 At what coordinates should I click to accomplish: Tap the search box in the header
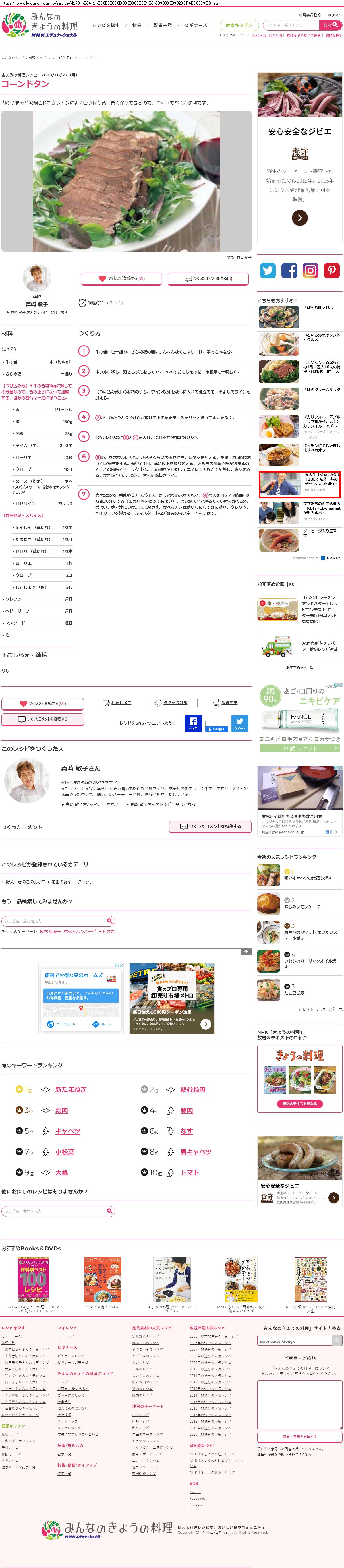[x=291, y=25]
